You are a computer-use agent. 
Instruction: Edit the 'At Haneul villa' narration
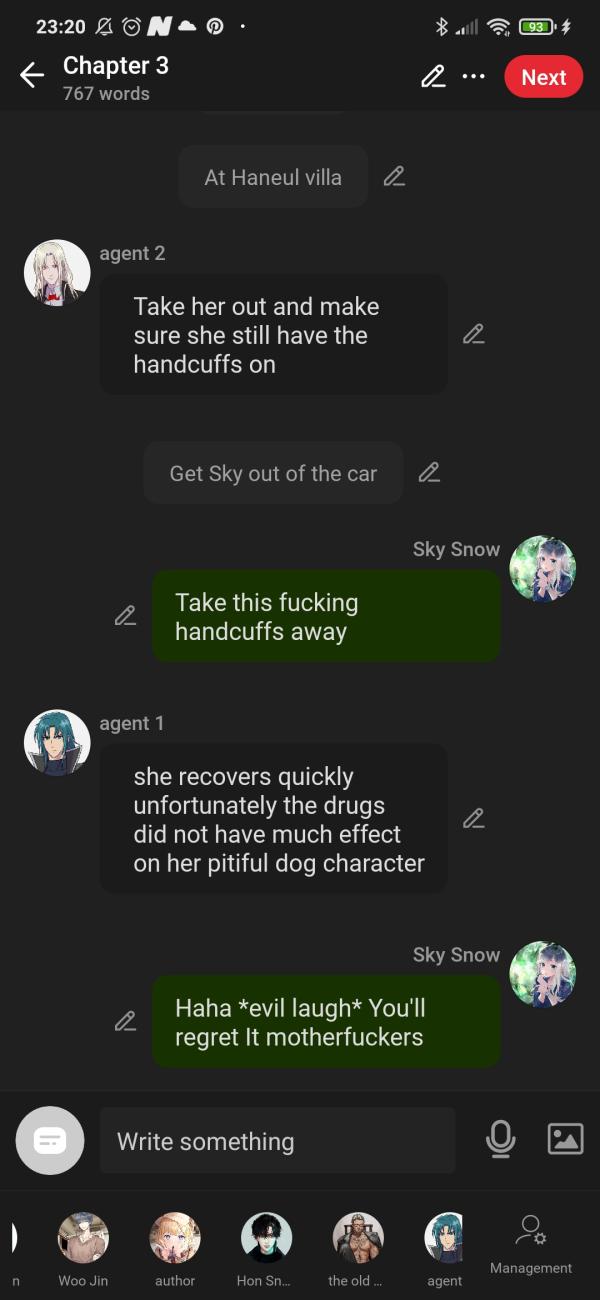click(x=394, y=177)
